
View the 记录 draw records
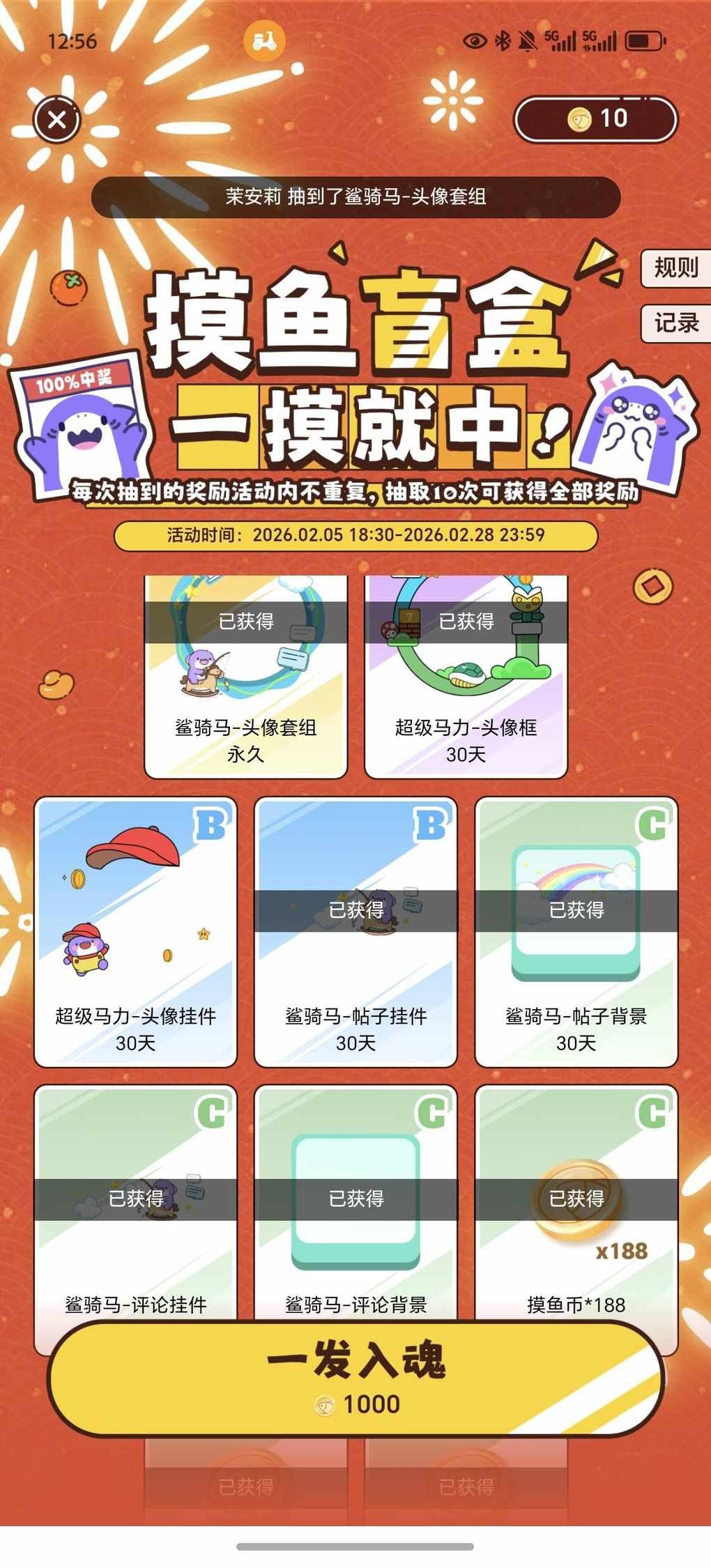coord(675,323)
